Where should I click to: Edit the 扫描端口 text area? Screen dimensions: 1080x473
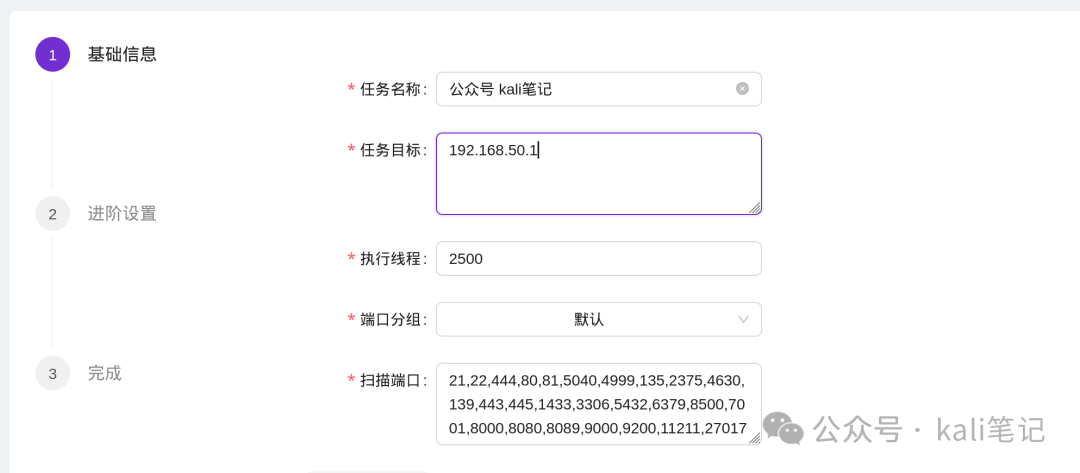pyautogui.click(x=598, y=404)
